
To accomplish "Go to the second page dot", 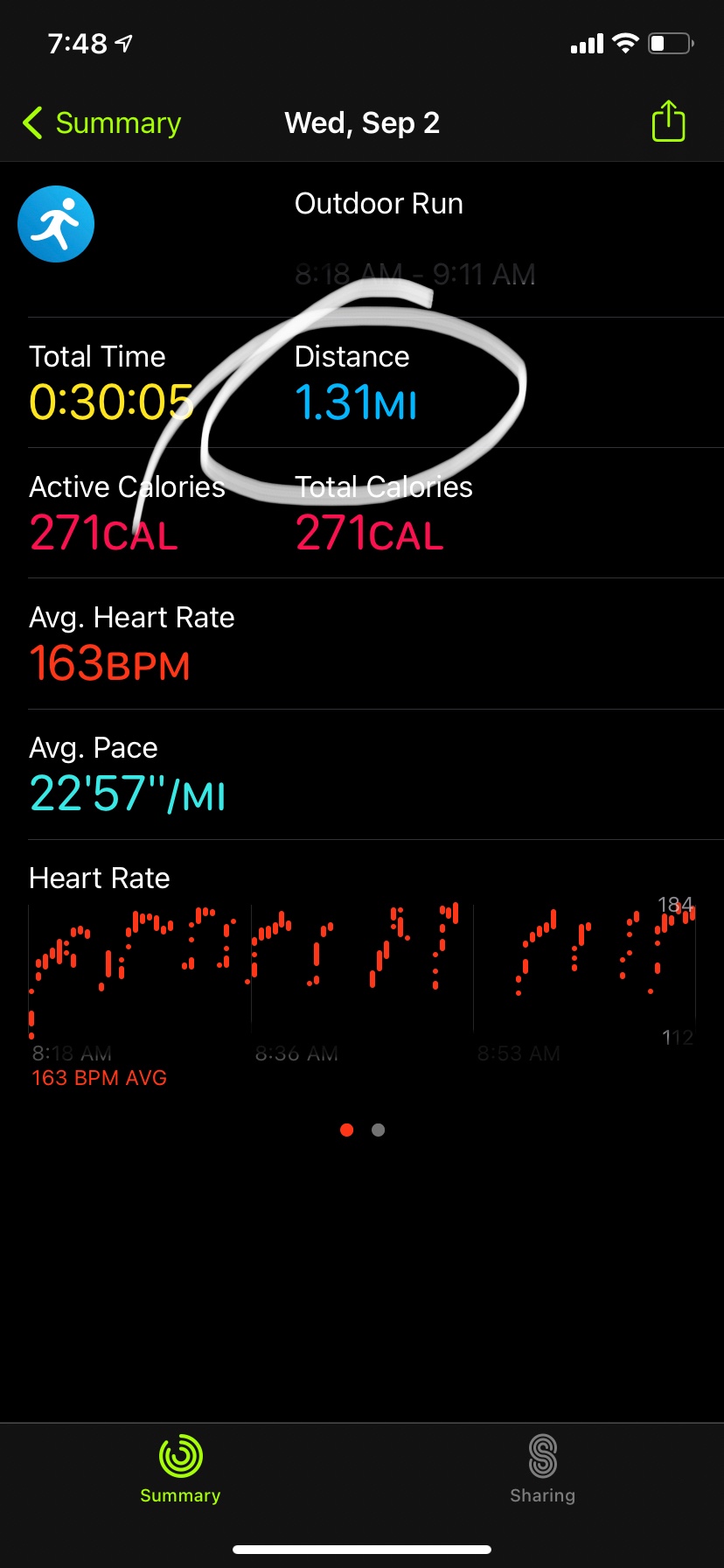I will point(378,1130).
